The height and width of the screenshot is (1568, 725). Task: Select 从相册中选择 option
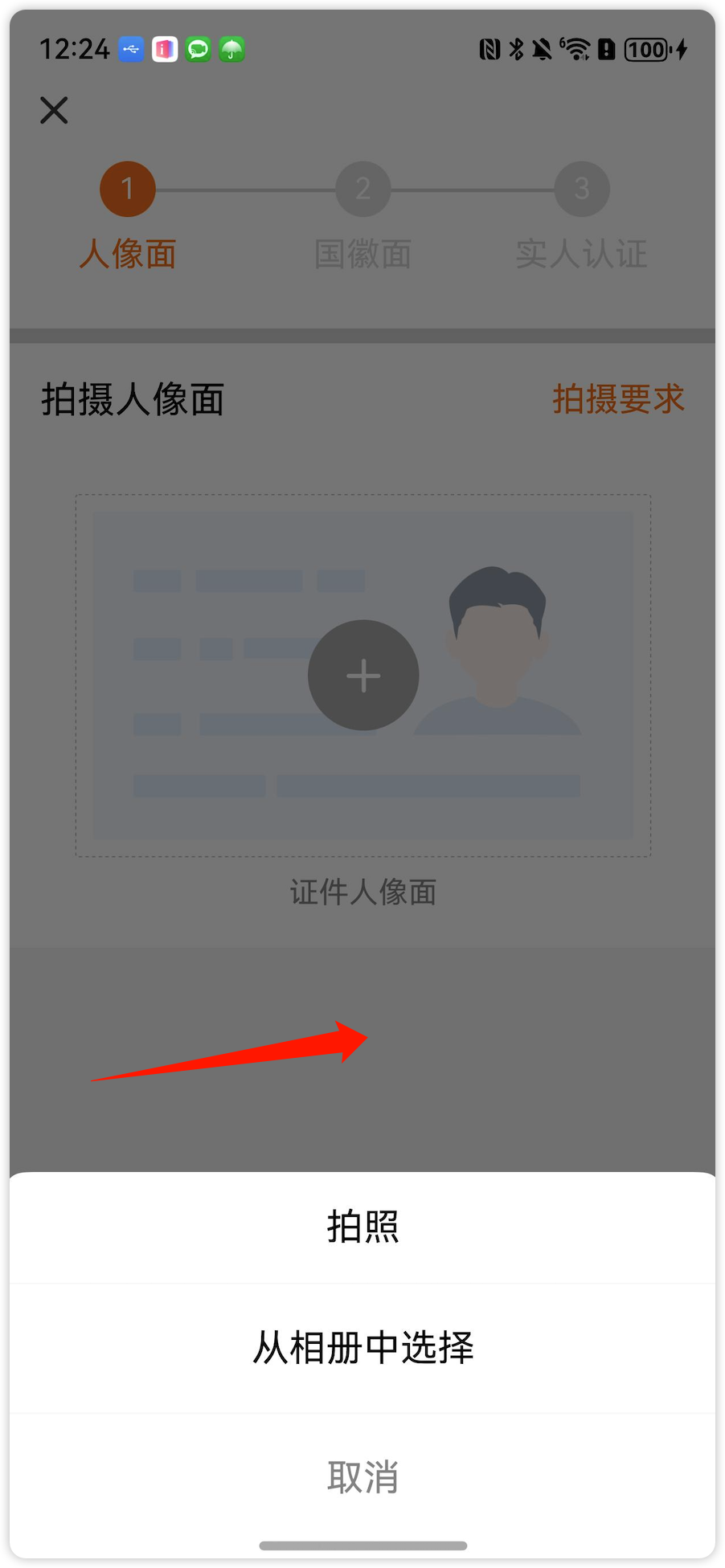point(362,1348)
